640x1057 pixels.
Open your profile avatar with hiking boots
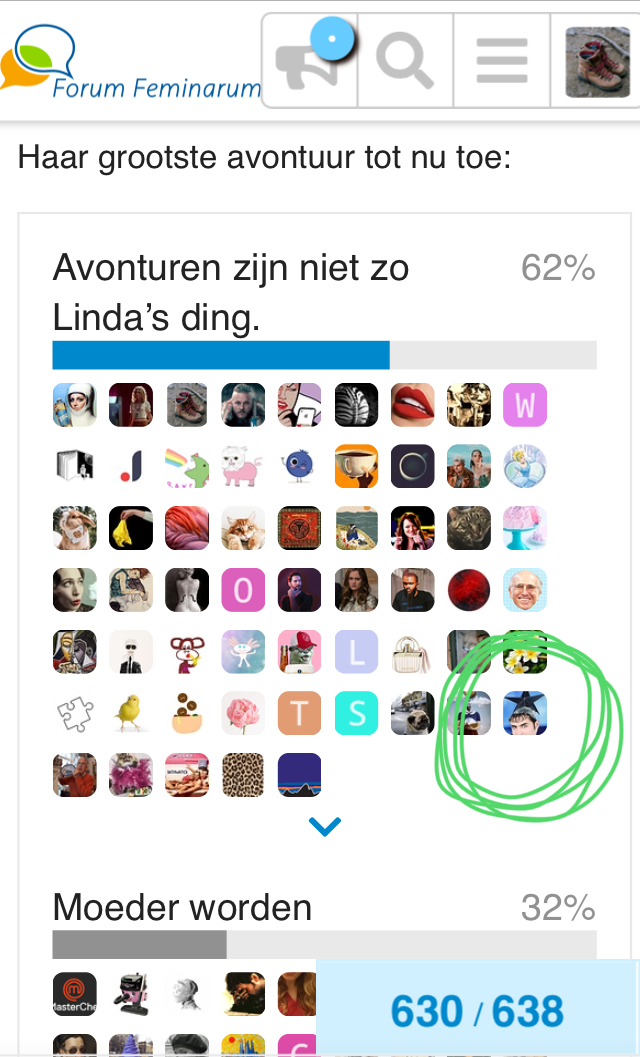click(x=596, y=62)
